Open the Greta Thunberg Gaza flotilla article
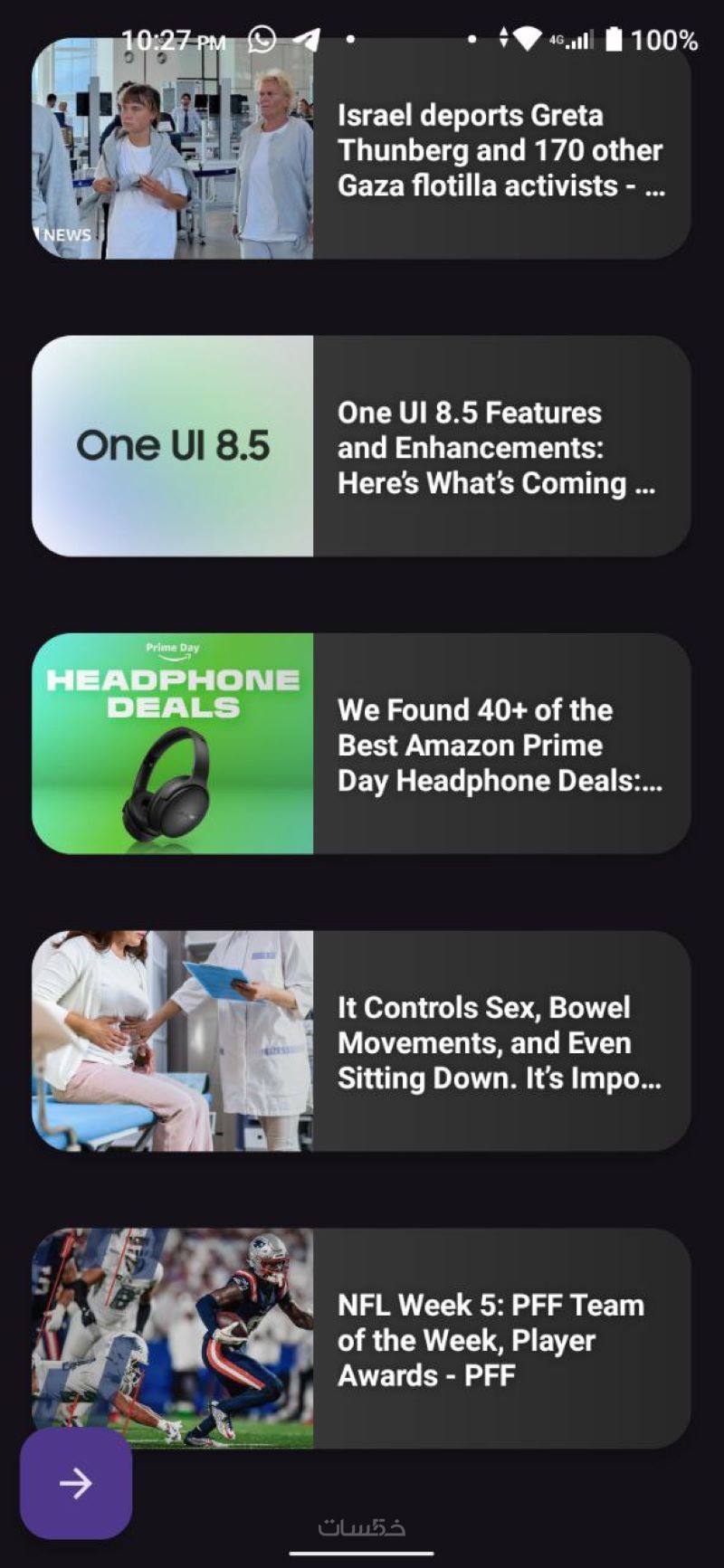The height and width of the screenshot is (1568, 724). tap(500, 151)
